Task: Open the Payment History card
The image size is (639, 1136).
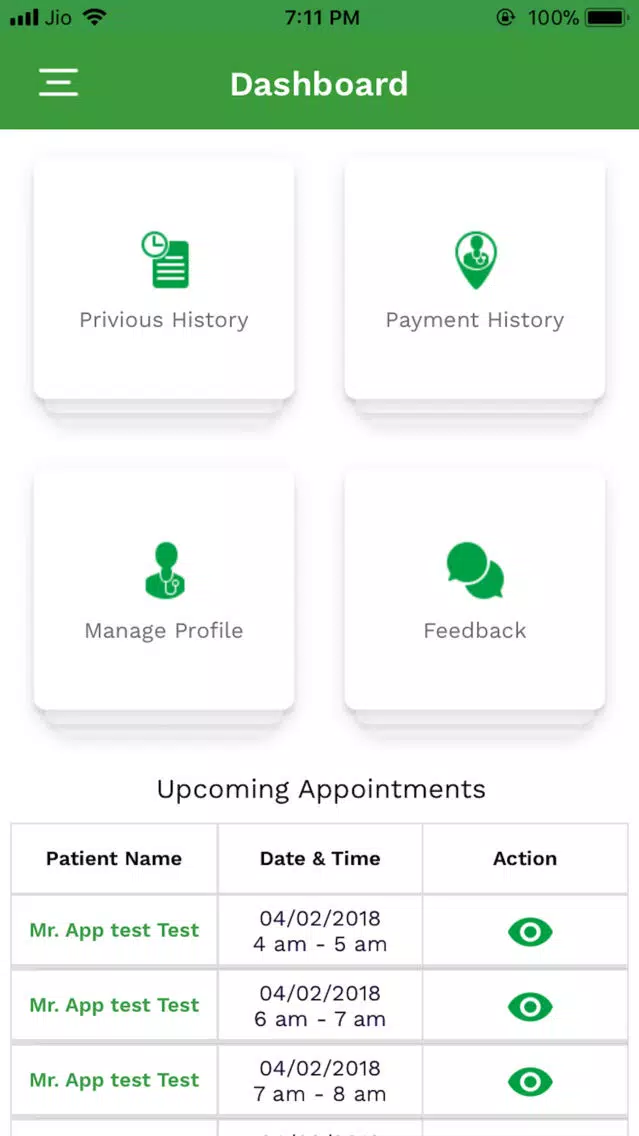Action: tap(475, 279)
